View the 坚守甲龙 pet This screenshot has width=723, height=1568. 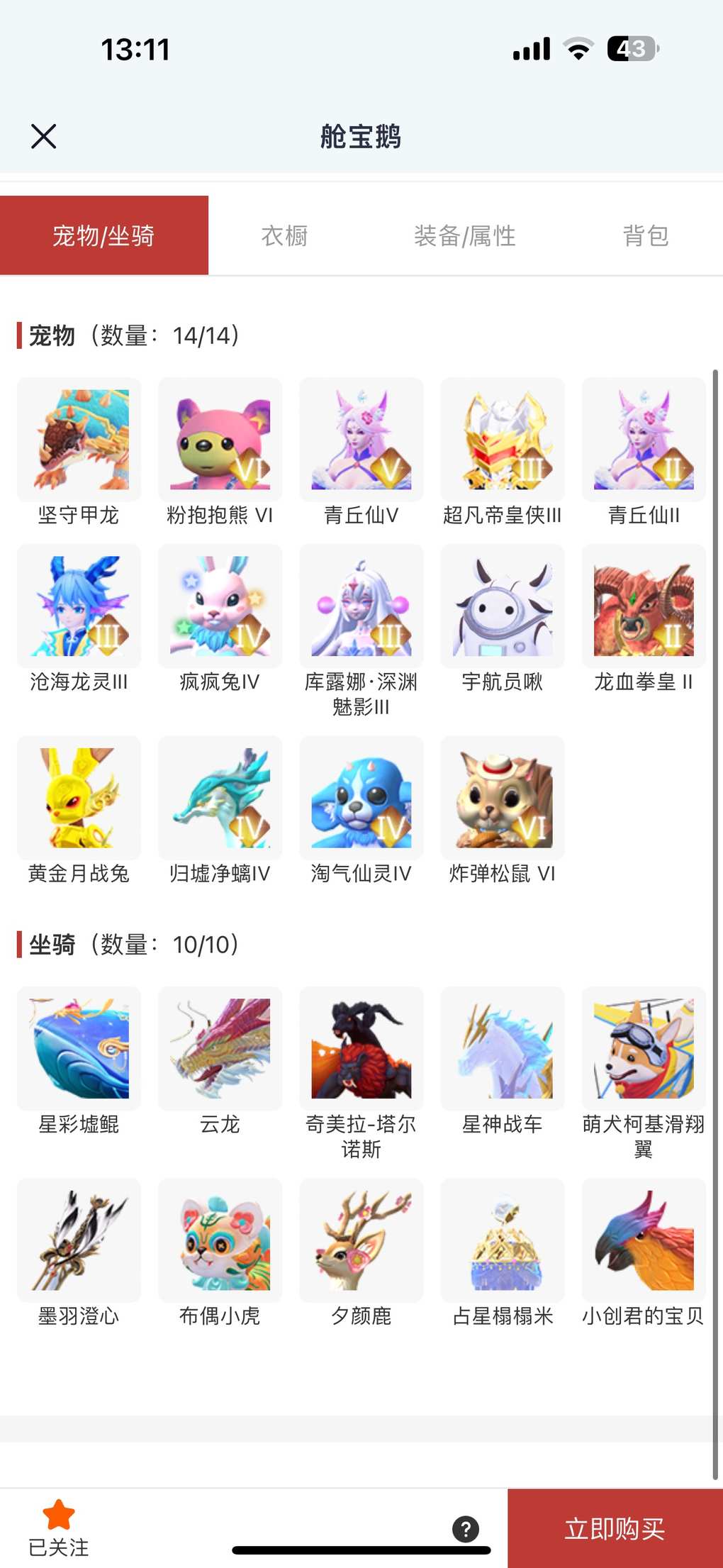coord(79,440)
